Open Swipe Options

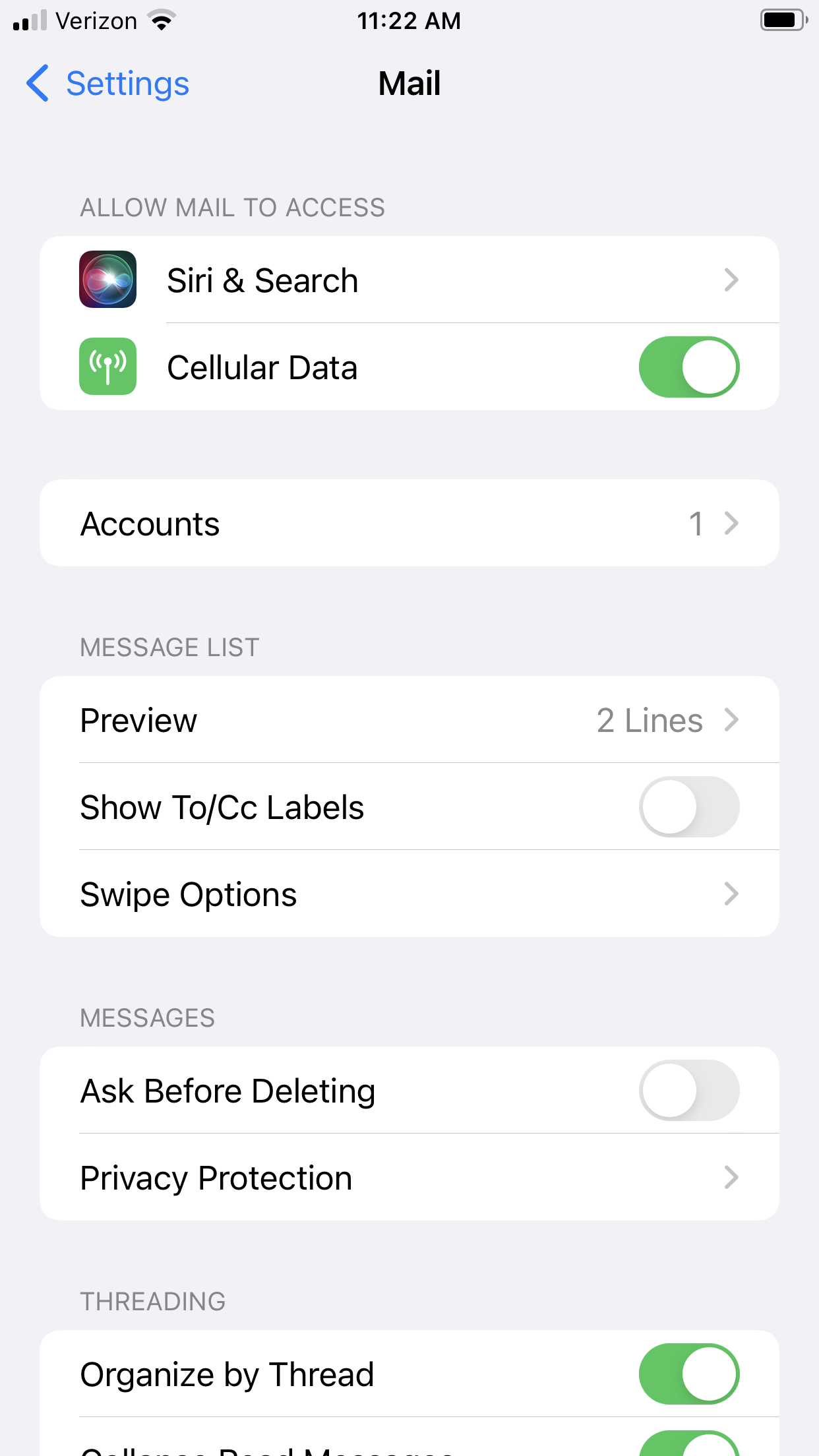pyautogui.click(x=409, y=894)
